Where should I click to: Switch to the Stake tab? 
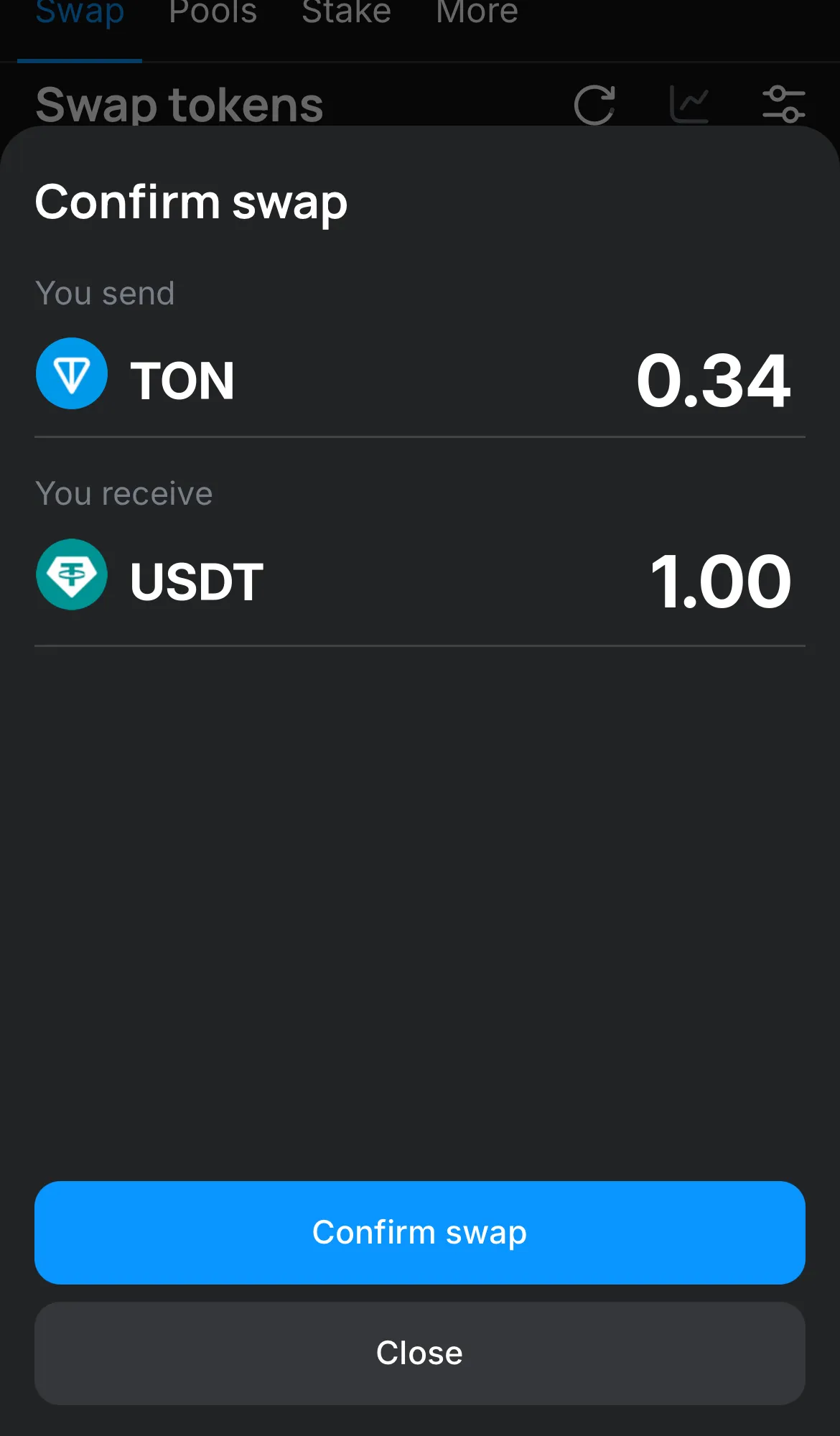pos(346,12)
